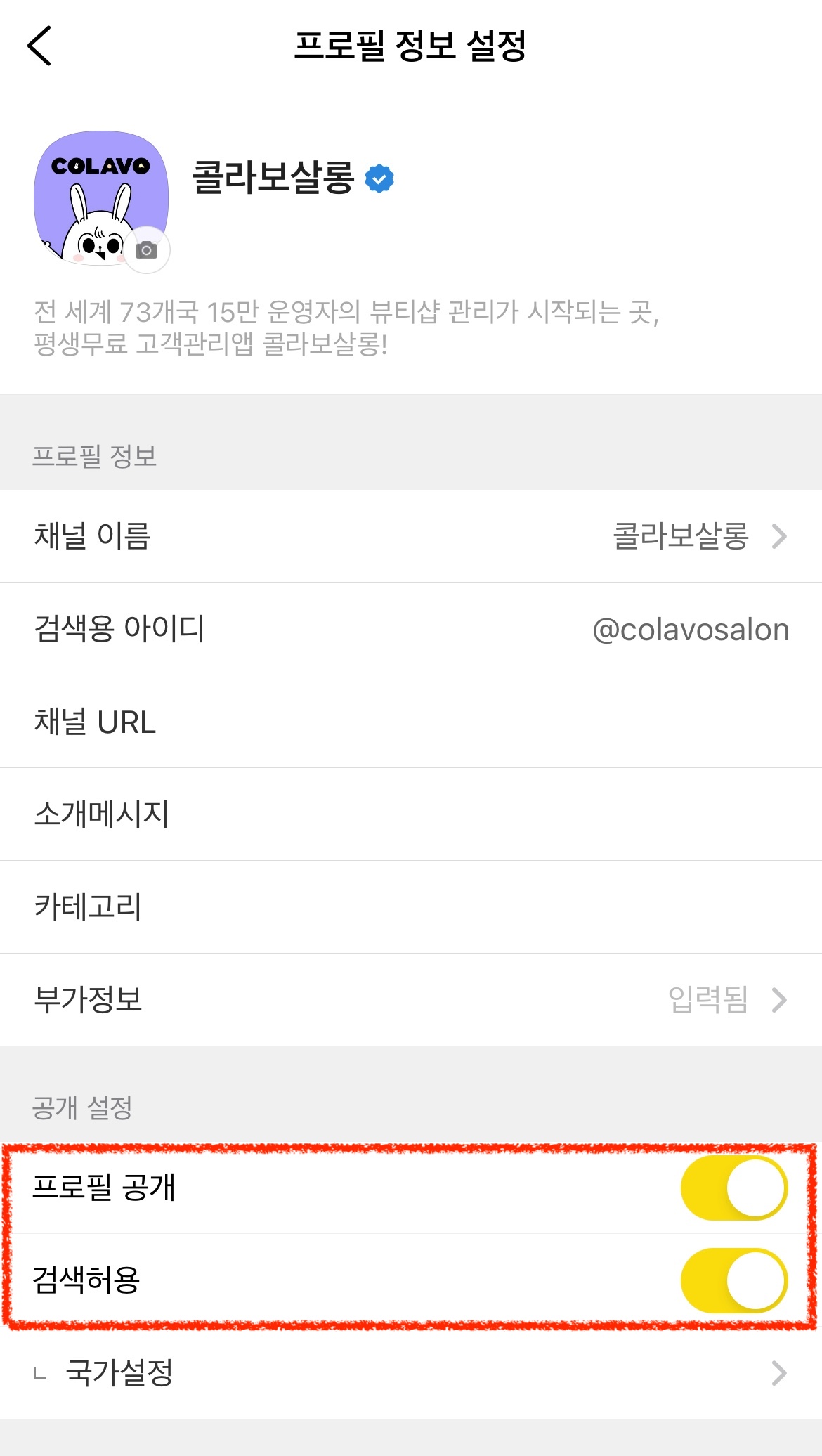Image resolution: width=822 pixels, height=1456 pixels.
Task: Open the 부가정보 row
Action: click(411, 1000)
